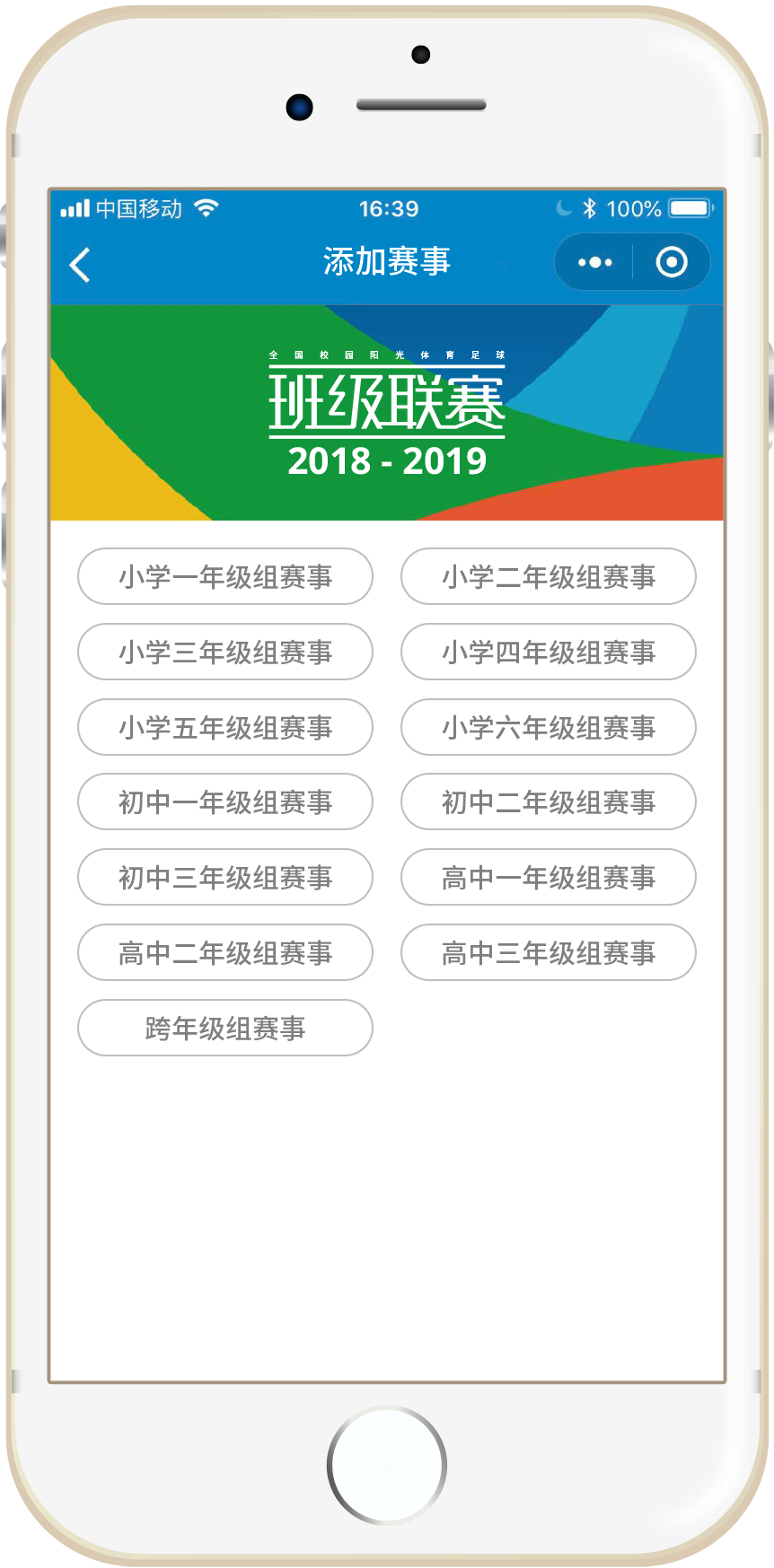Tap 初中二年级组赛事 button

coord(548,802)
